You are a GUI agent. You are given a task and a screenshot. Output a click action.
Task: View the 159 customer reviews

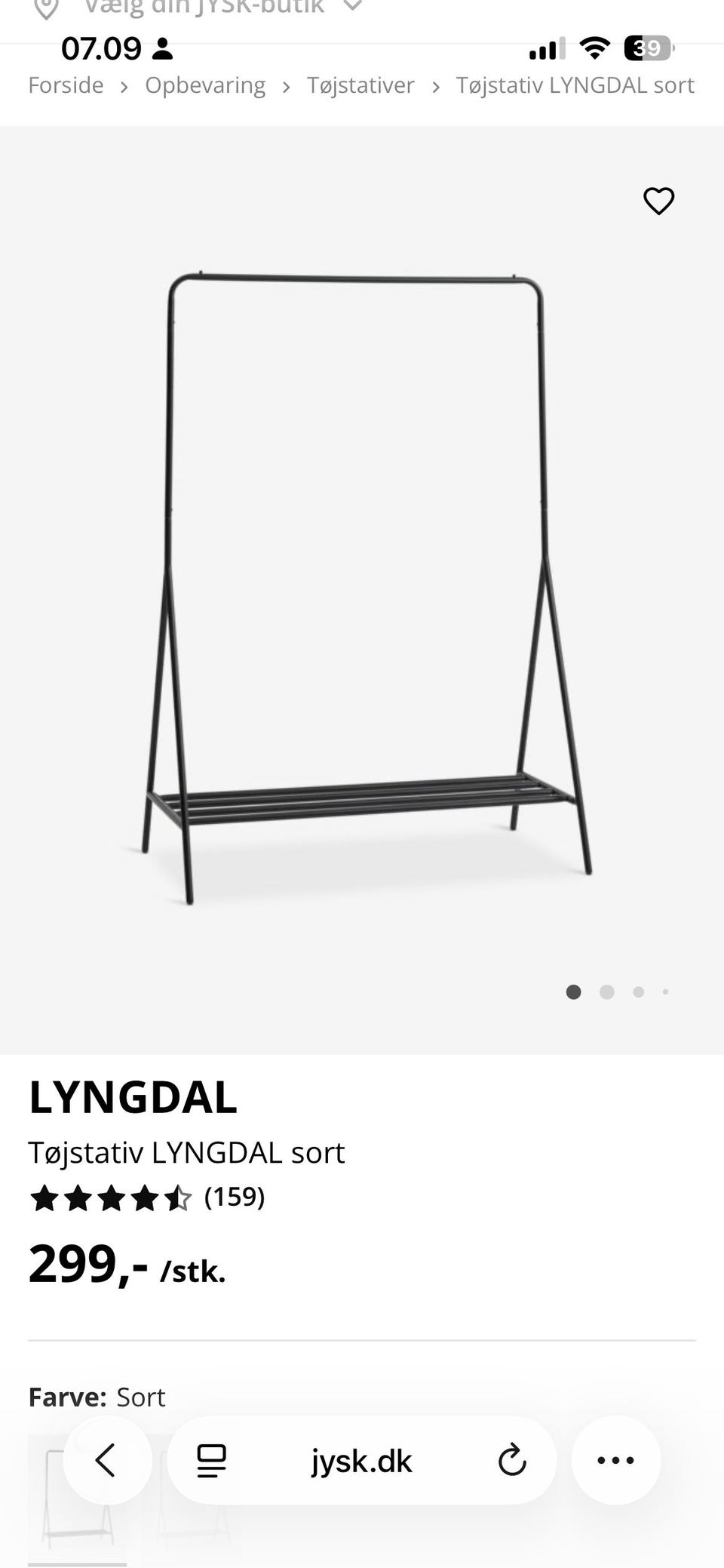(x=234, y=1197)
